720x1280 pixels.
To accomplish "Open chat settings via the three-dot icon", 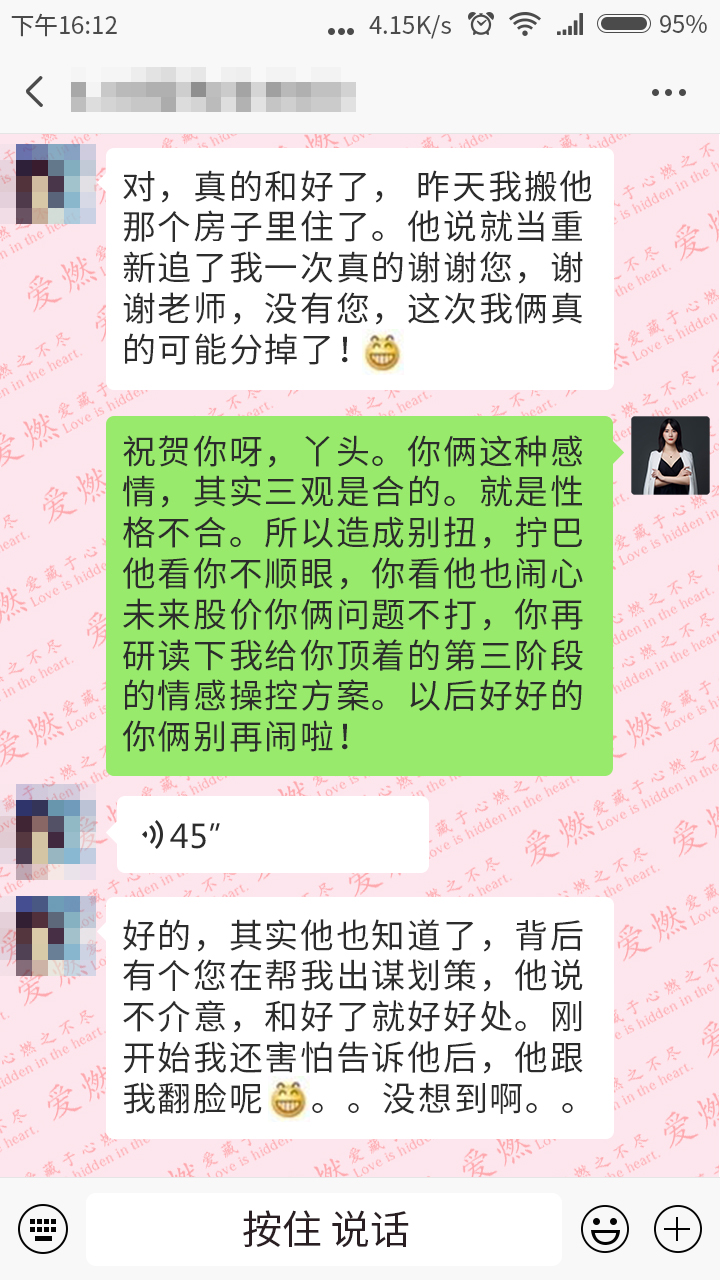I will pyautogui.click(x=668, y=90).
